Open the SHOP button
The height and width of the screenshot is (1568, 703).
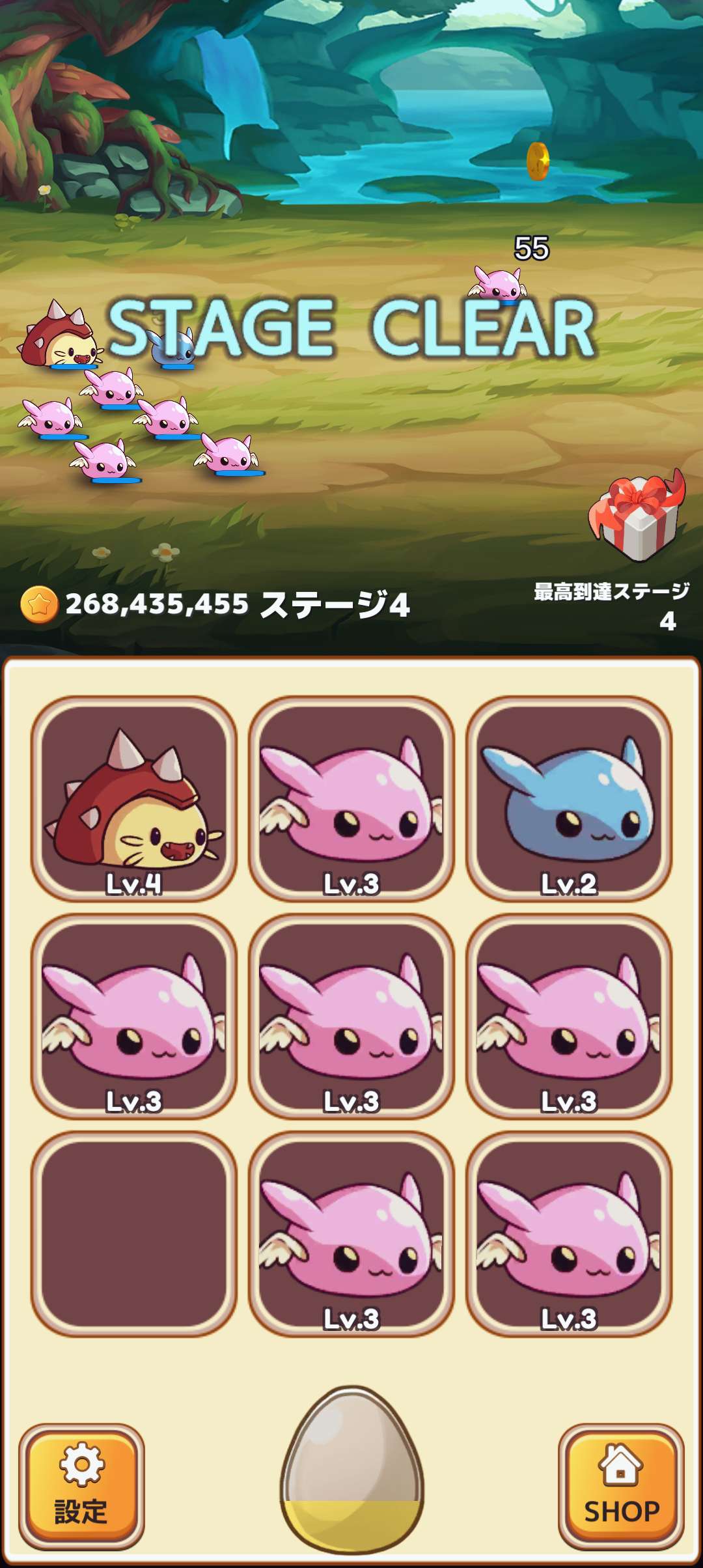621,1486
